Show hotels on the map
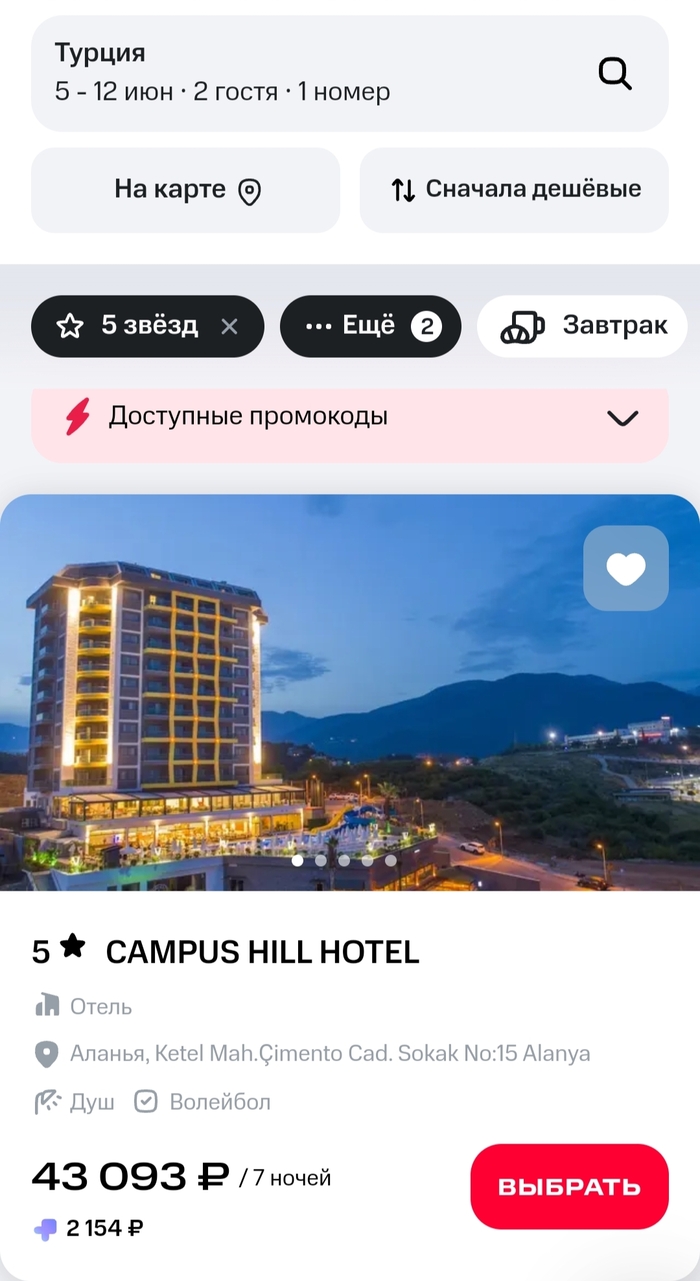The height and width of the screenshot is (1281, 700). 186,190
